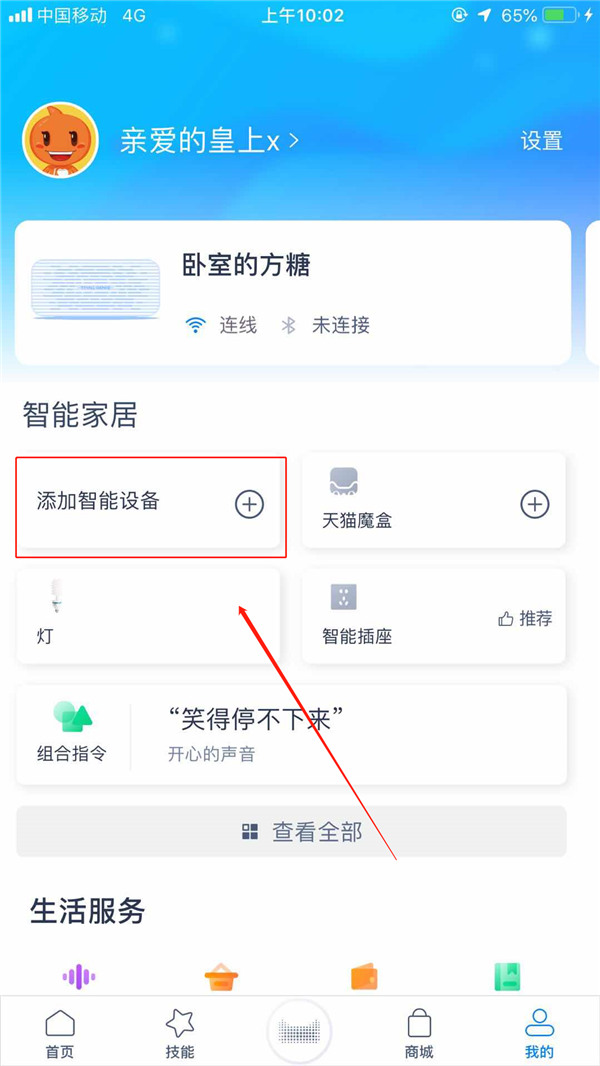Switch to the 商城 tab
This screenshot has width=600, height=1066.
tap(419, 1034)
